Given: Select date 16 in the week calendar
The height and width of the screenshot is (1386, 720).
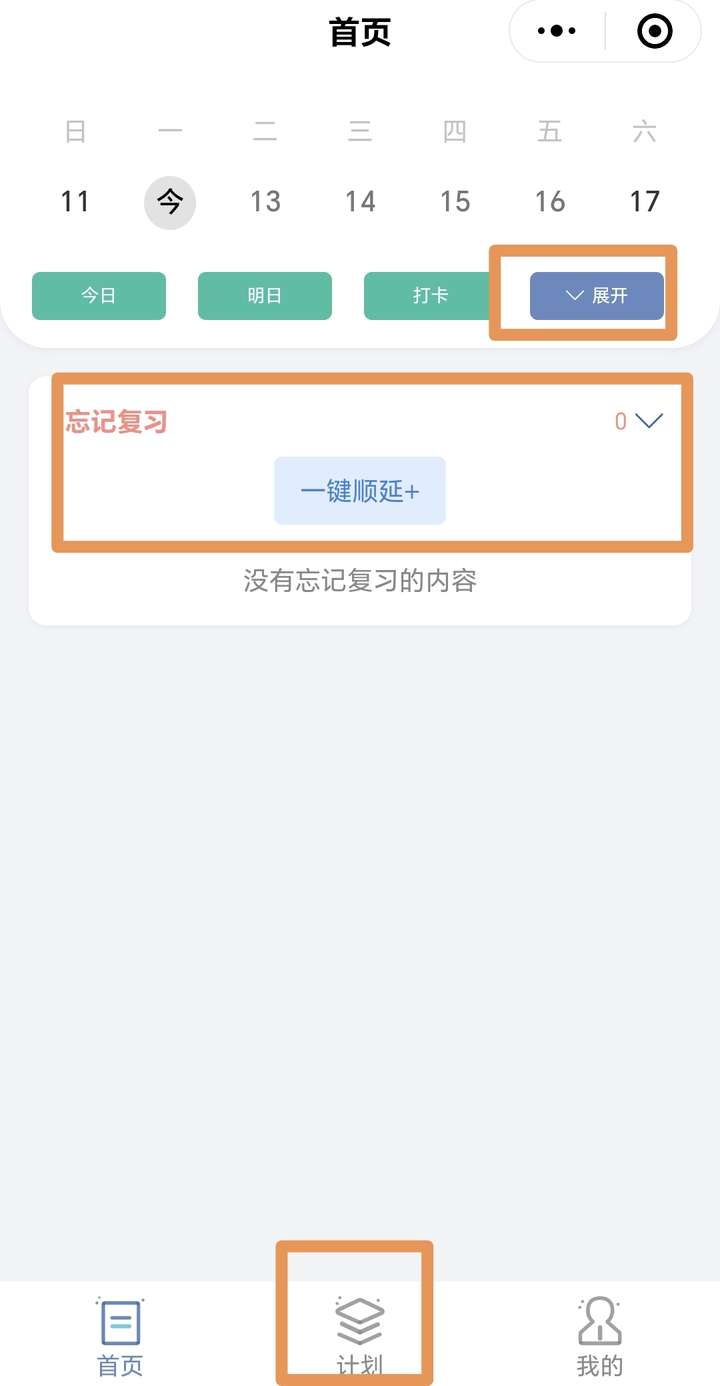Looking at the screenshot, I should tap(550, 201).
